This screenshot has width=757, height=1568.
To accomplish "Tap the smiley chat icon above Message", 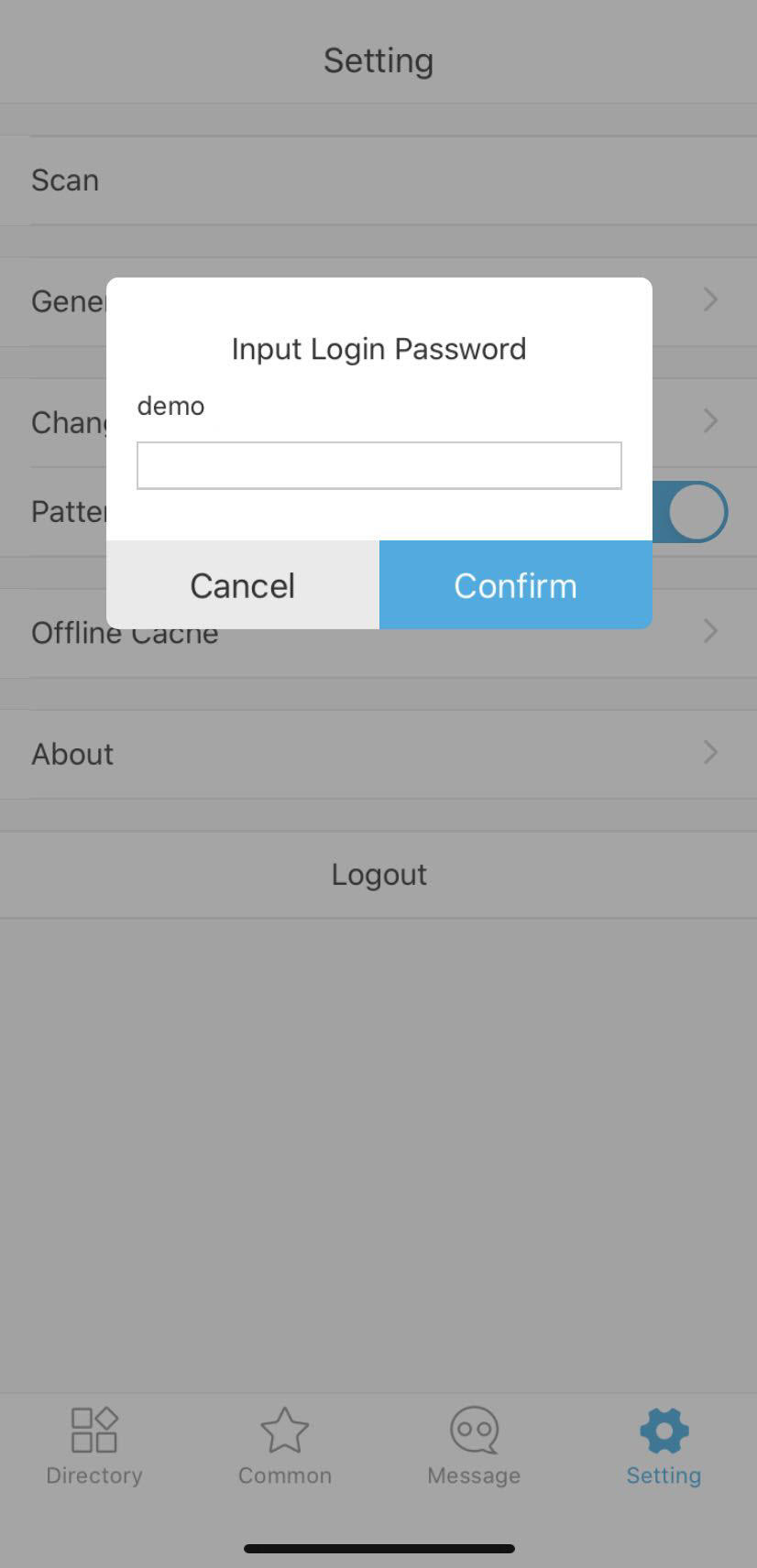I will point(473,1429).
